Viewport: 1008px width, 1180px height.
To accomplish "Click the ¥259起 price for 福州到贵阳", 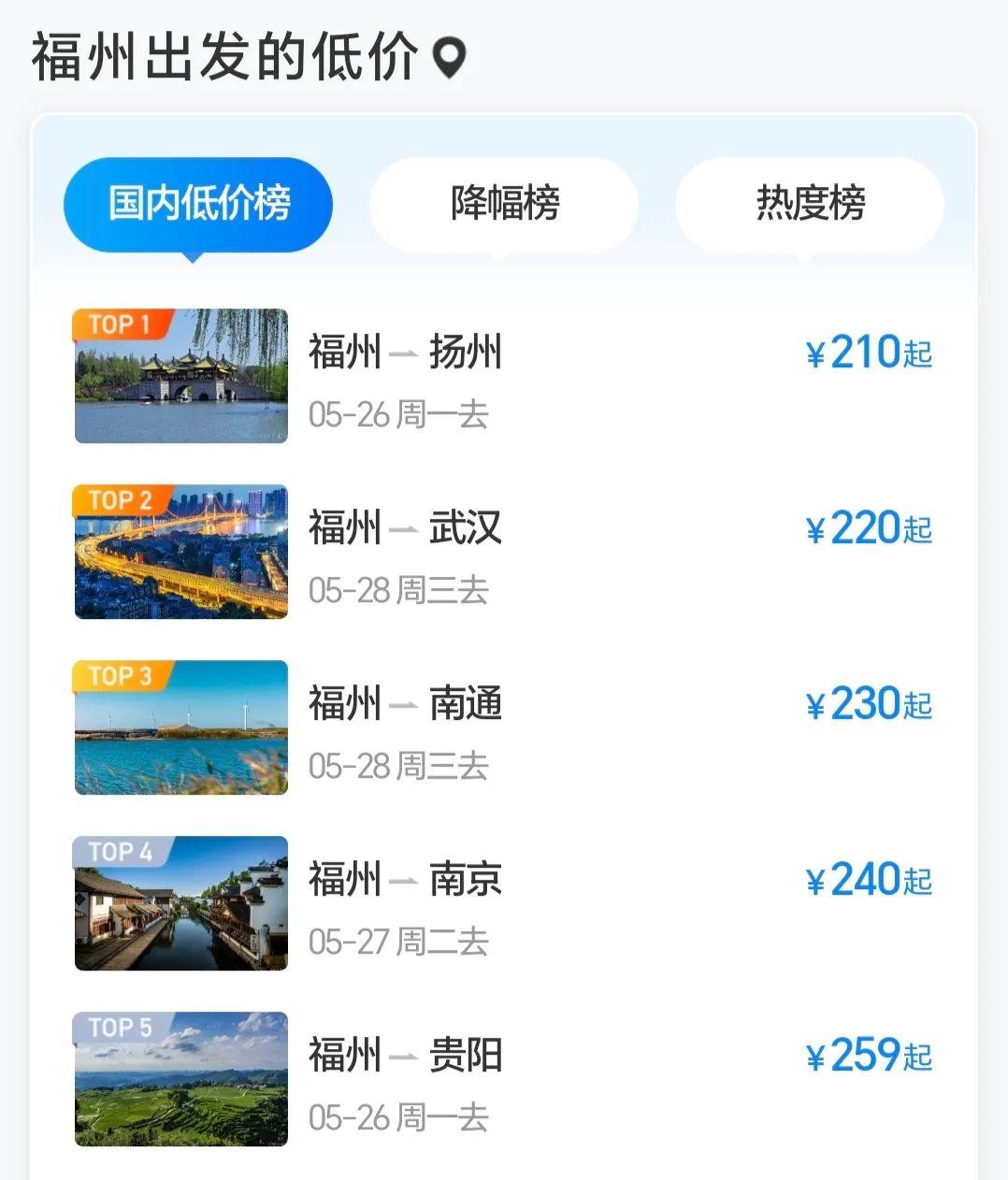I will click(x=870, y=1055).
